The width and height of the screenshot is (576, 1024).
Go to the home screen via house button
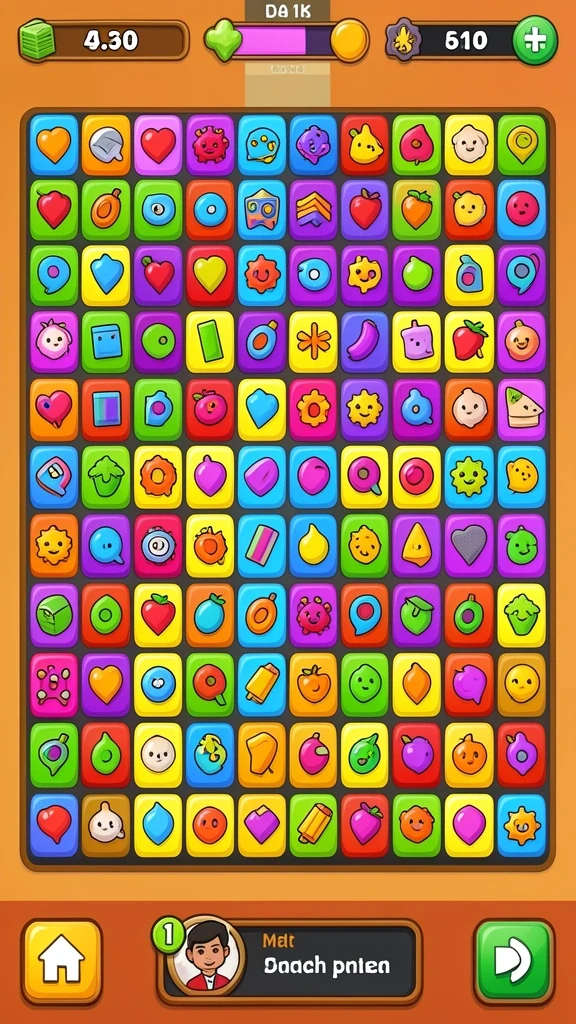62,961
